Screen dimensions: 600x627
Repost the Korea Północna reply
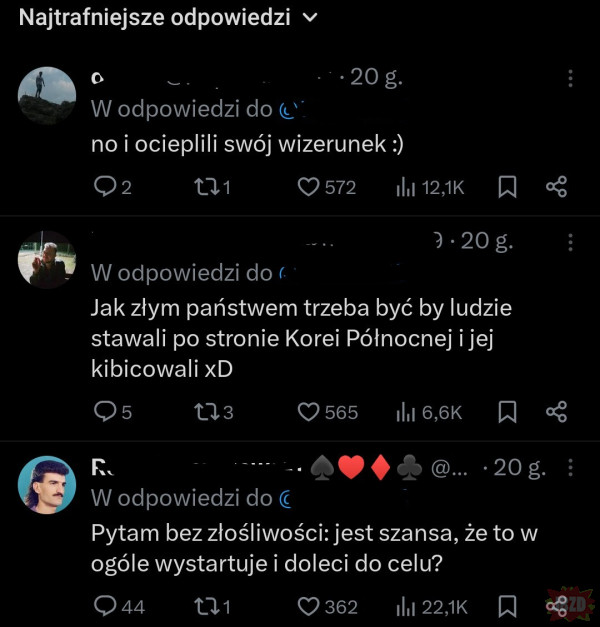click(x=205, y=412)
